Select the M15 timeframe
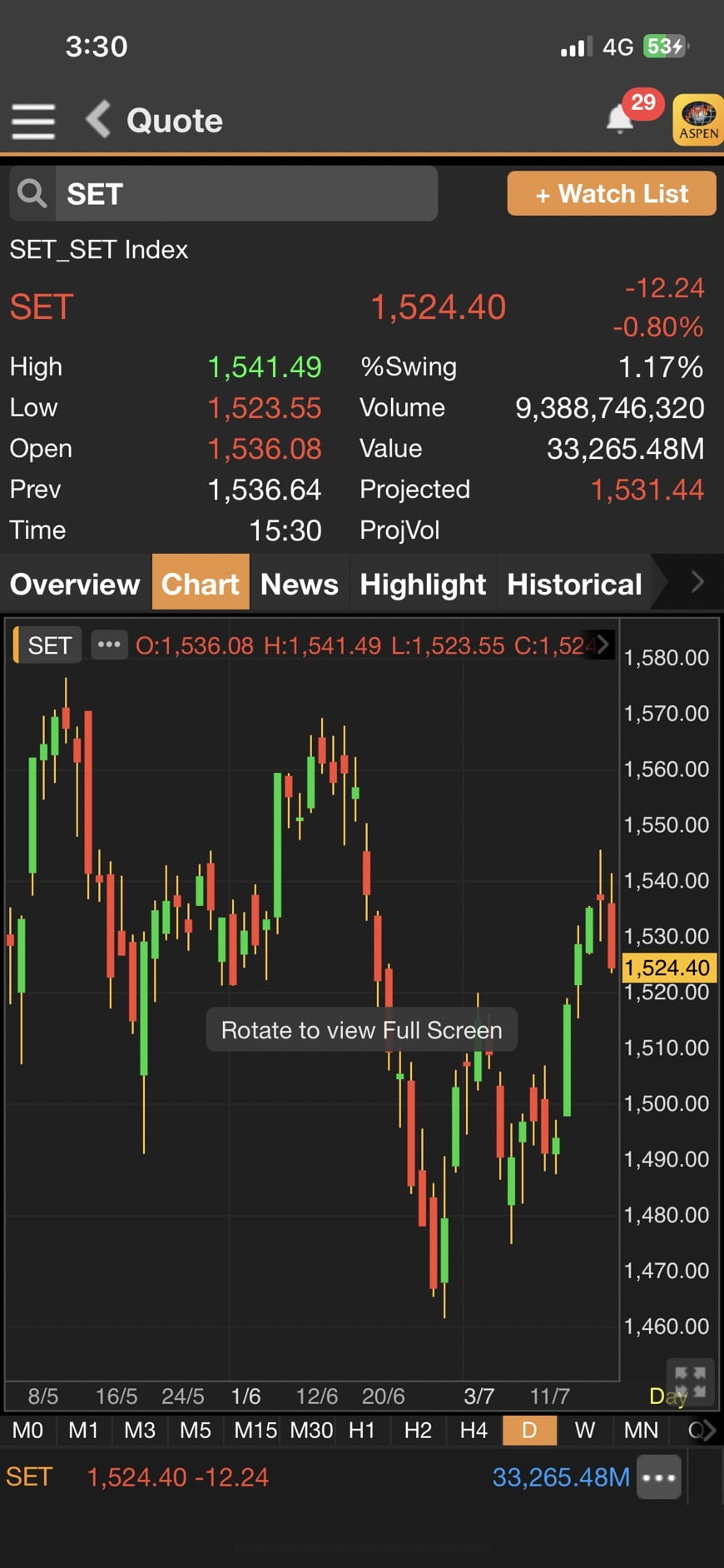The image size is (724, 1568). 255,1431
